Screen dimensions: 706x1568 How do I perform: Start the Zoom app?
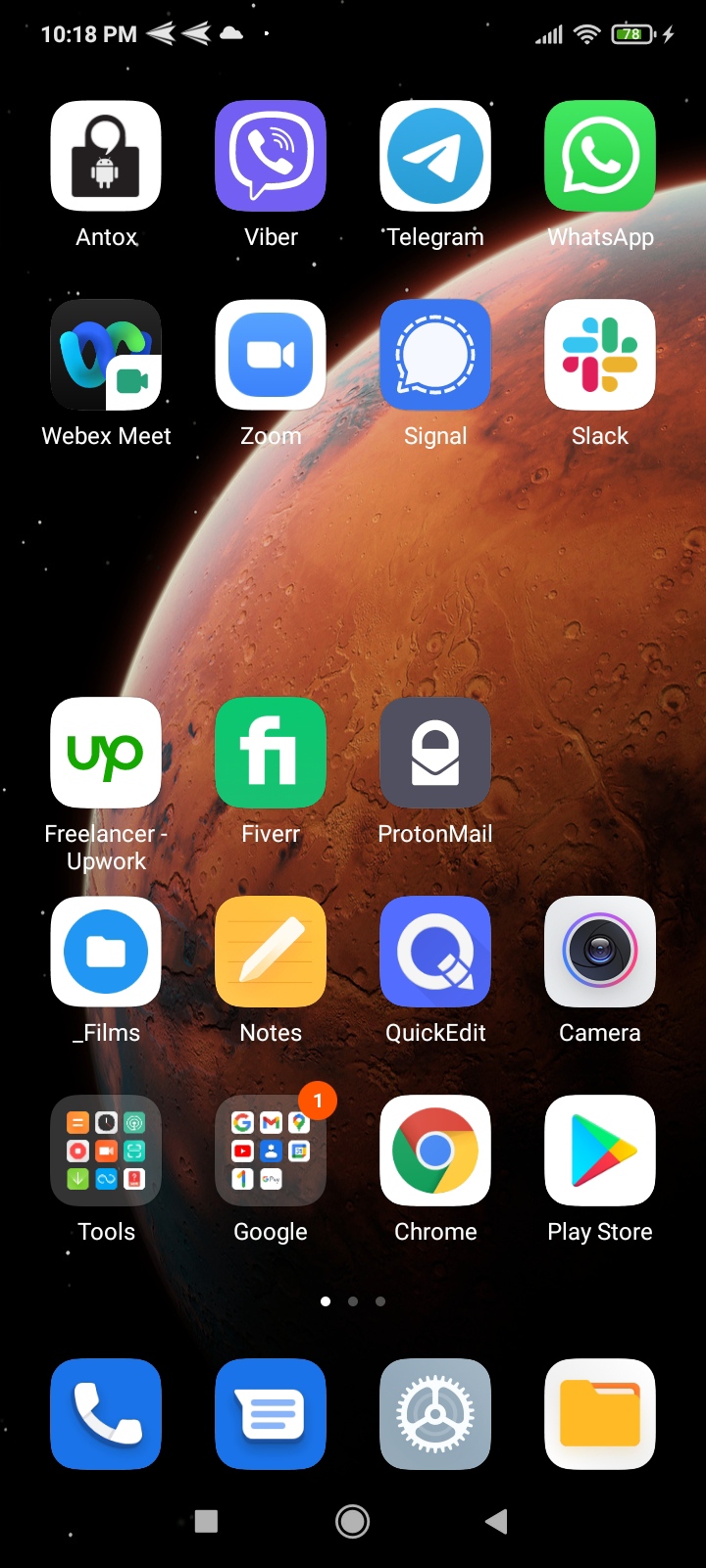(271, 355)
